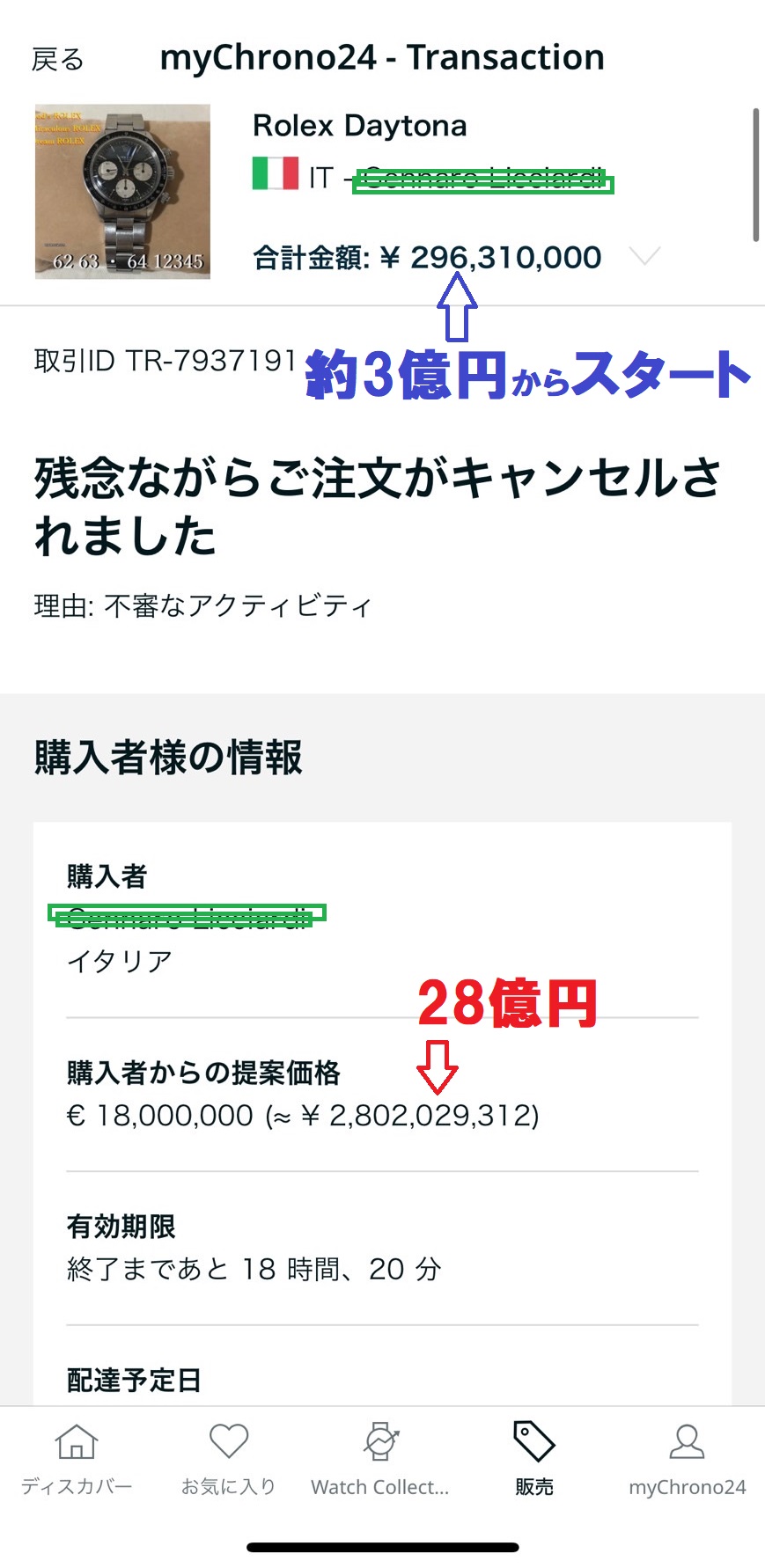The width and height of the screenshot is (765, 1568).
Task: Switch to the ディスカバー tab
Action: [x=77, y=1460]
